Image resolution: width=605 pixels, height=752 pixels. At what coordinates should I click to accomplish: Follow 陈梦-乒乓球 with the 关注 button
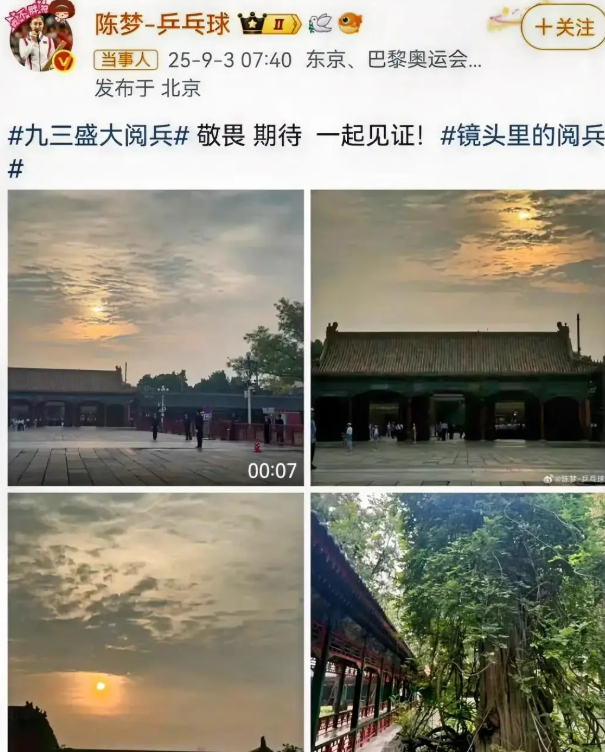[563, 27]
